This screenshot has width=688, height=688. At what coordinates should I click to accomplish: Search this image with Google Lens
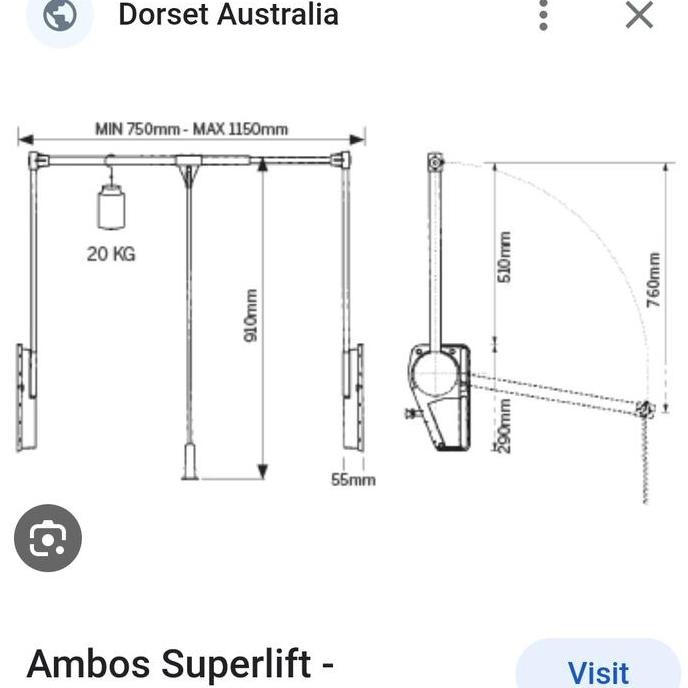coord(47,539)
